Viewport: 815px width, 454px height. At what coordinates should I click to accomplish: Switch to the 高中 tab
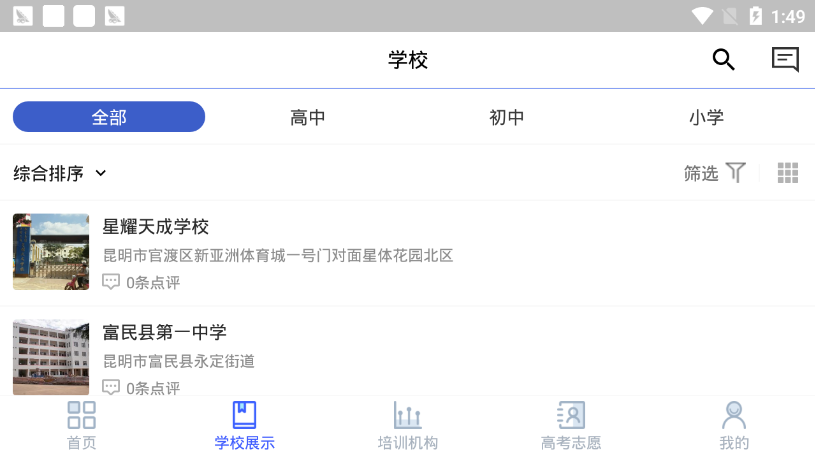click(308, 117)
